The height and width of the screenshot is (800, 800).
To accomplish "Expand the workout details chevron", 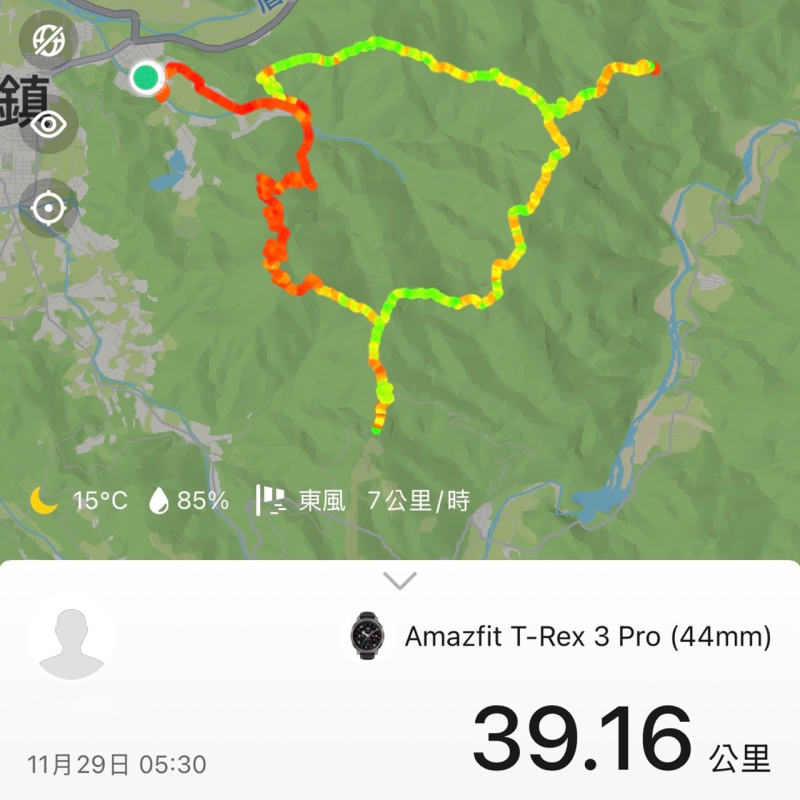I will tap(400, 581).
